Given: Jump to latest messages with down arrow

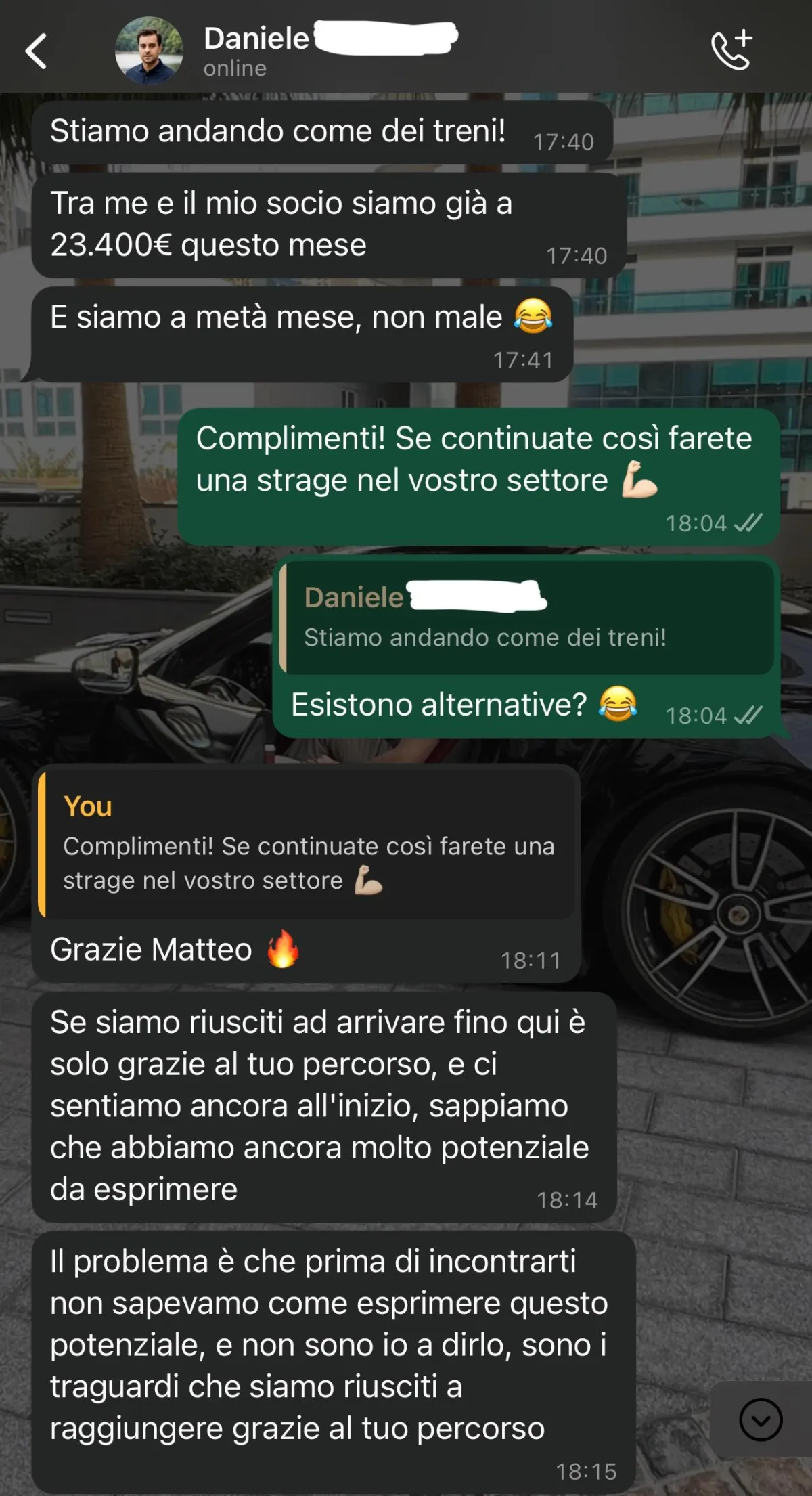Looking at the screenshot, I should 761,1419.
